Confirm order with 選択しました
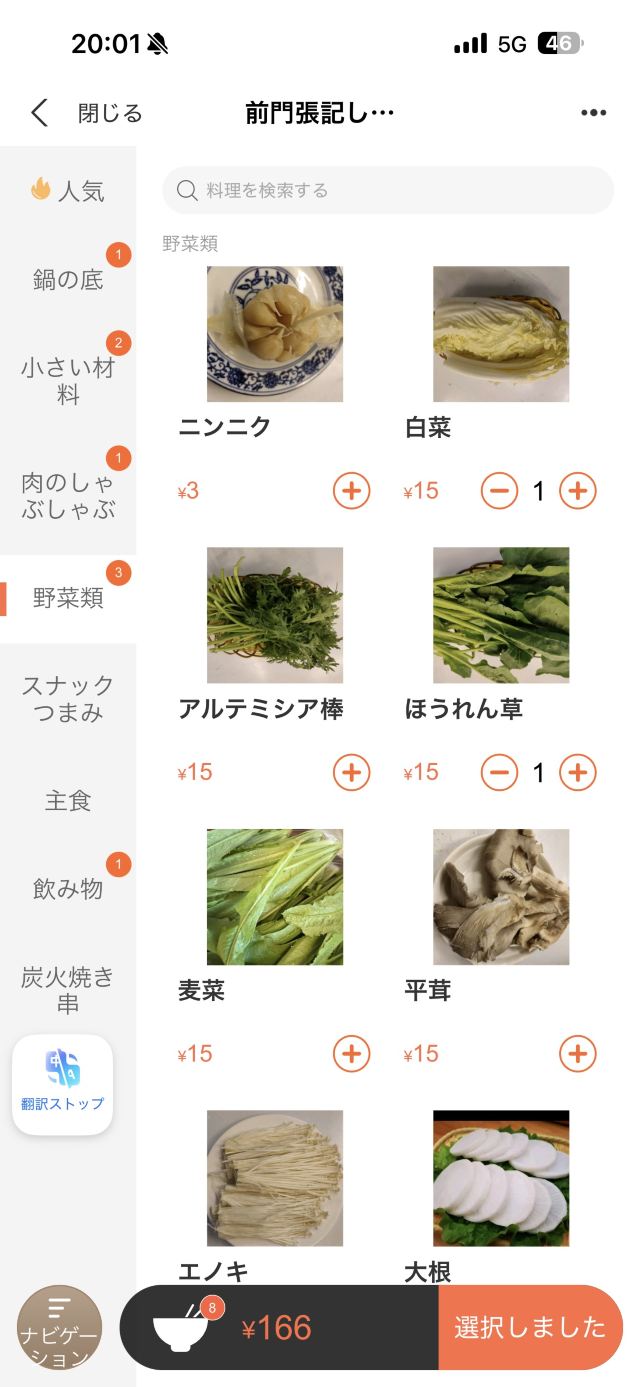Viewport: 640px width, 1387px height. coord(530,1327)
